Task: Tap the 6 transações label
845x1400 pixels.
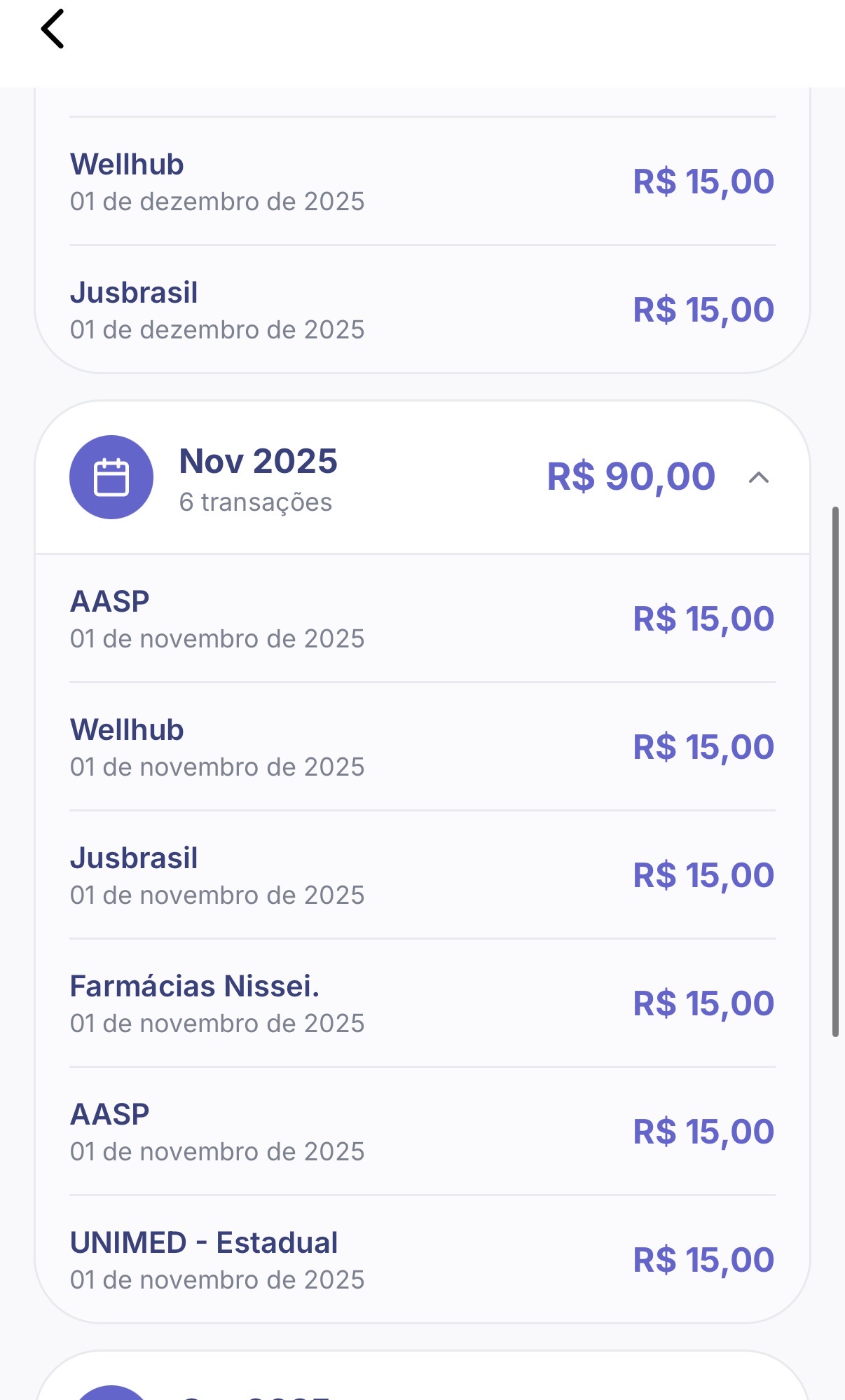Action: [255, 501]
